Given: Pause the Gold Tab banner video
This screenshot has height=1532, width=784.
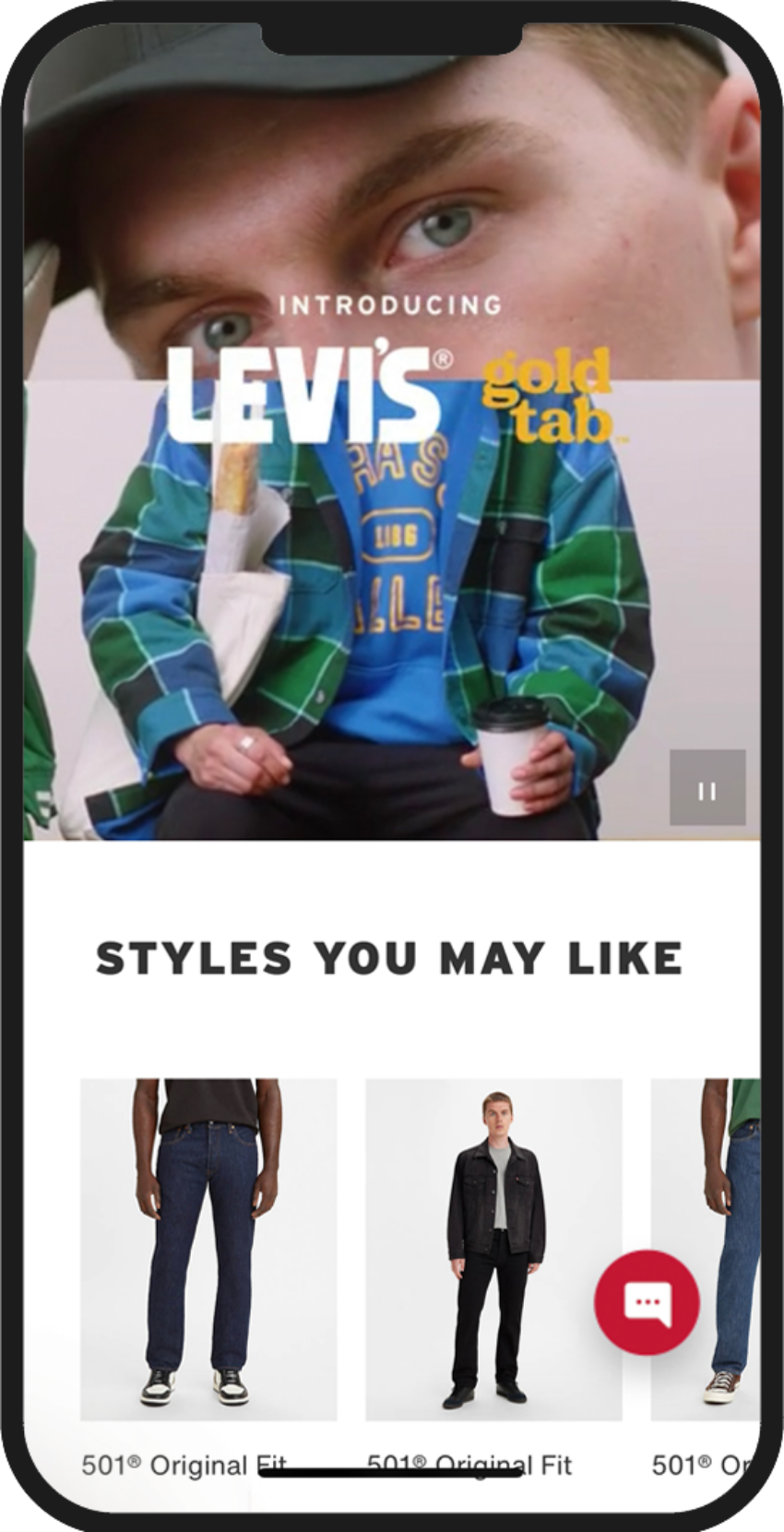Looking at the screenshot, I should (x=707, y=788).
